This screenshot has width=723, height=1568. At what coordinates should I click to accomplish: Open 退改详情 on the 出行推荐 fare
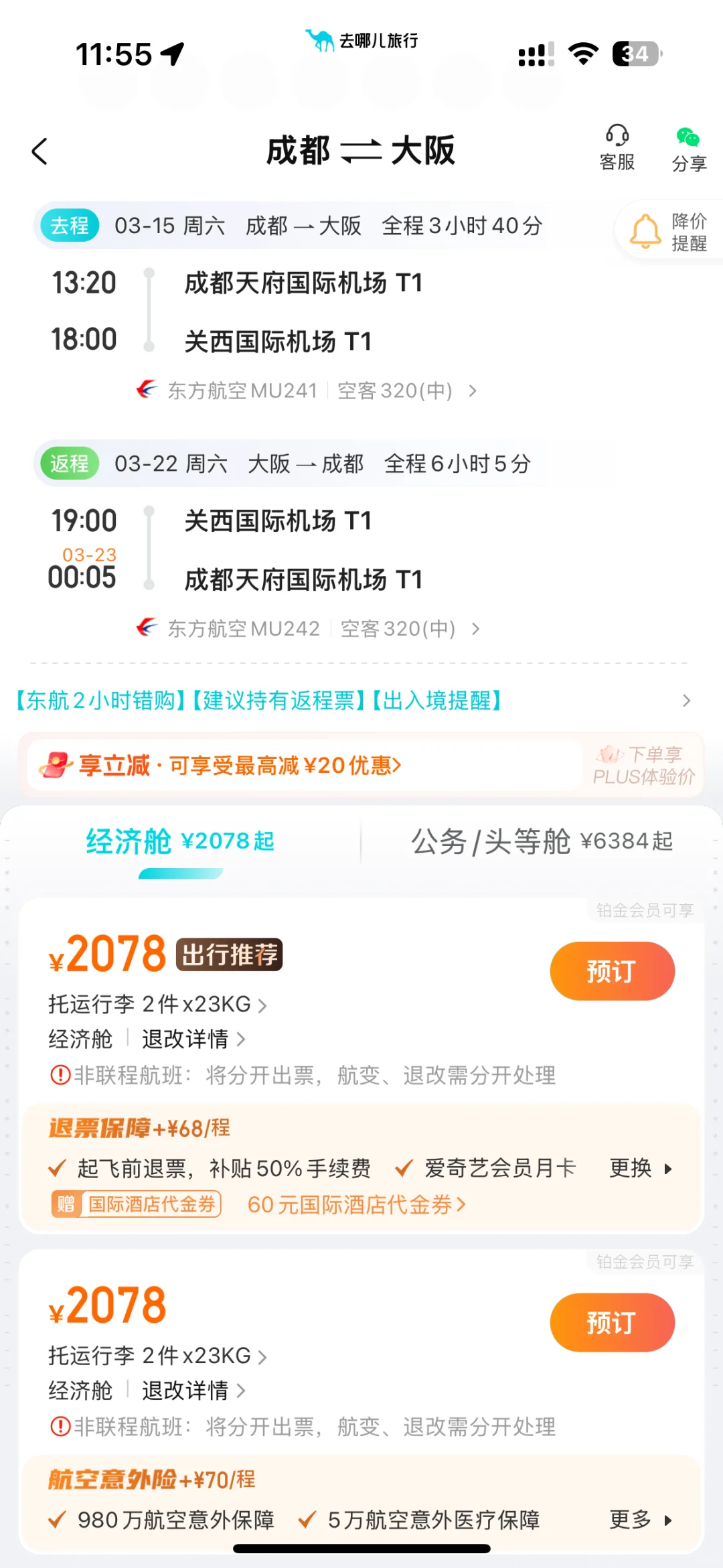point(193,1039)
